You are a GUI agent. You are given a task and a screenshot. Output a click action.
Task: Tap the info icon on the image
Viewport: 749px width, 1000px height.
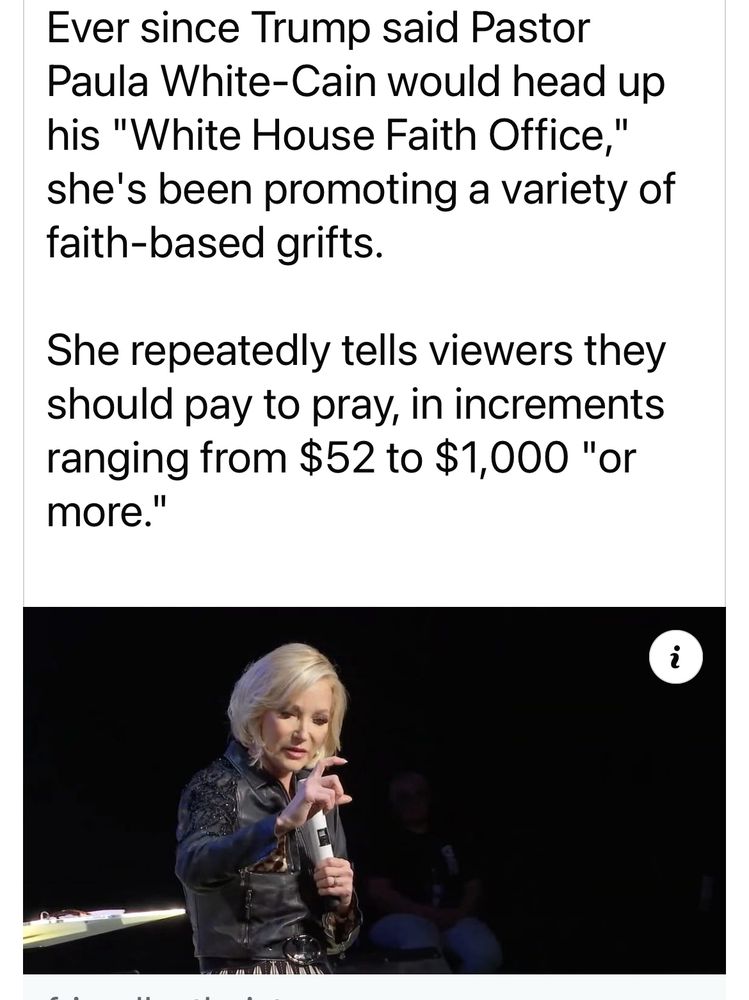[676, 658]
